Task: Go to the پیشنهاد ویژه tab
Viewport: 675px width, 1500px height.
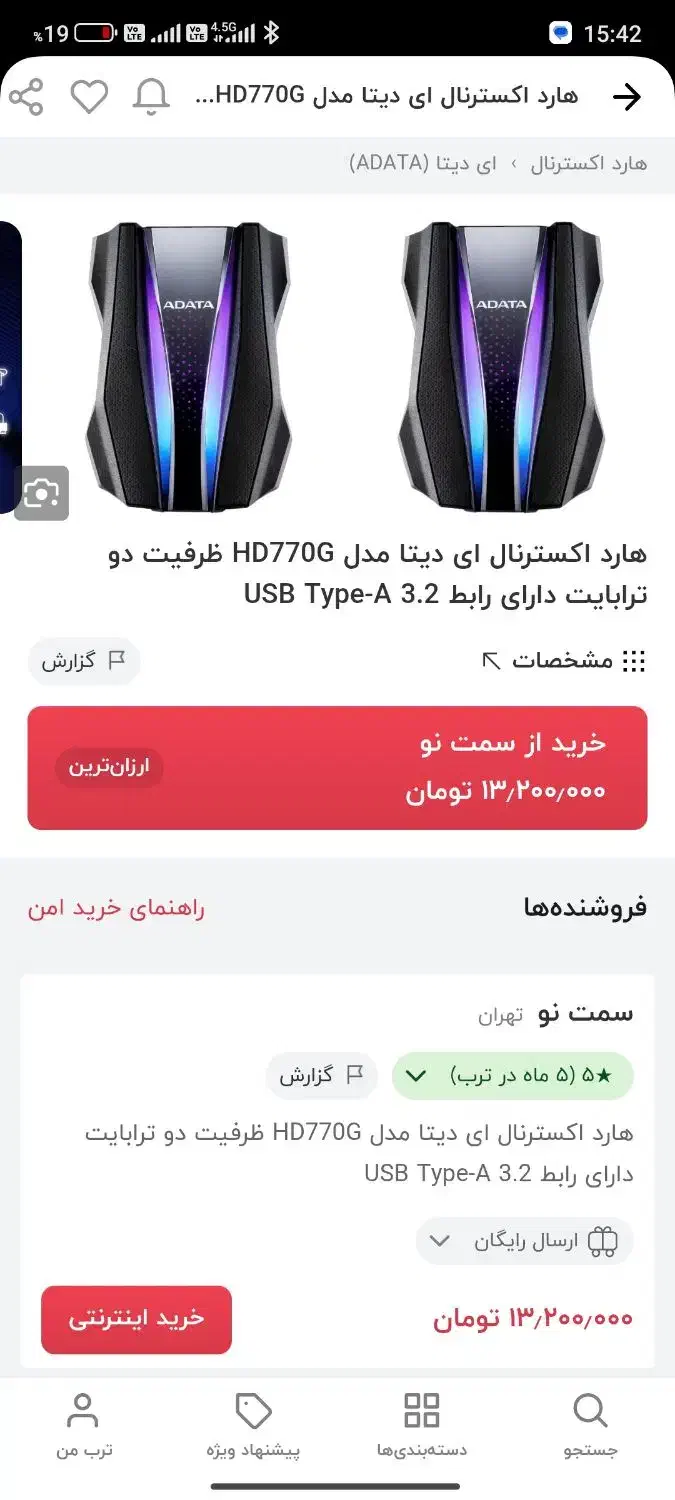Action: pyautogui.click(x=253, y=1425)
